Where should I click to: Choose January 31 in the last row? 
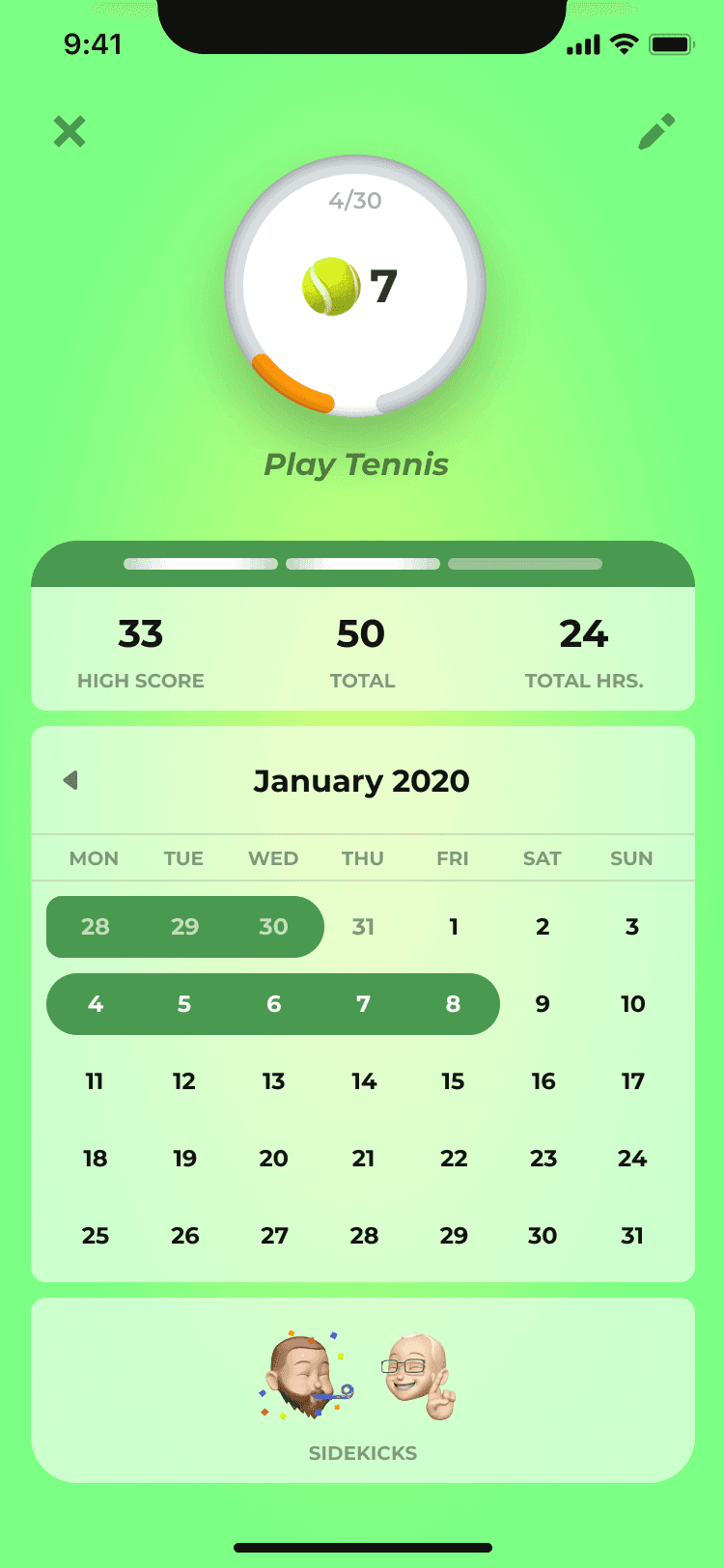[x=632, y=1236]
